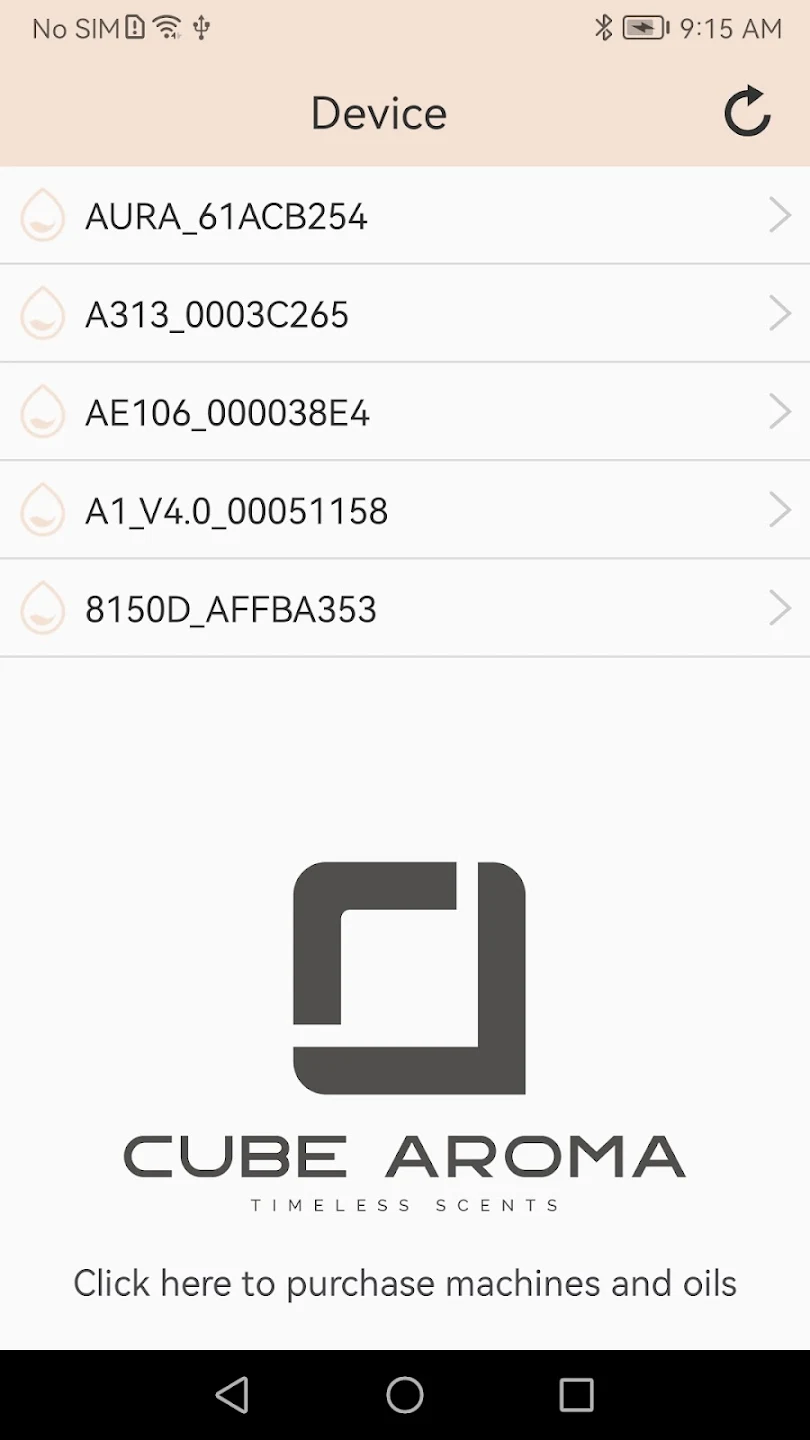Tap the Wi-Fi status icon
The image size is (810, 1440).
167,28
